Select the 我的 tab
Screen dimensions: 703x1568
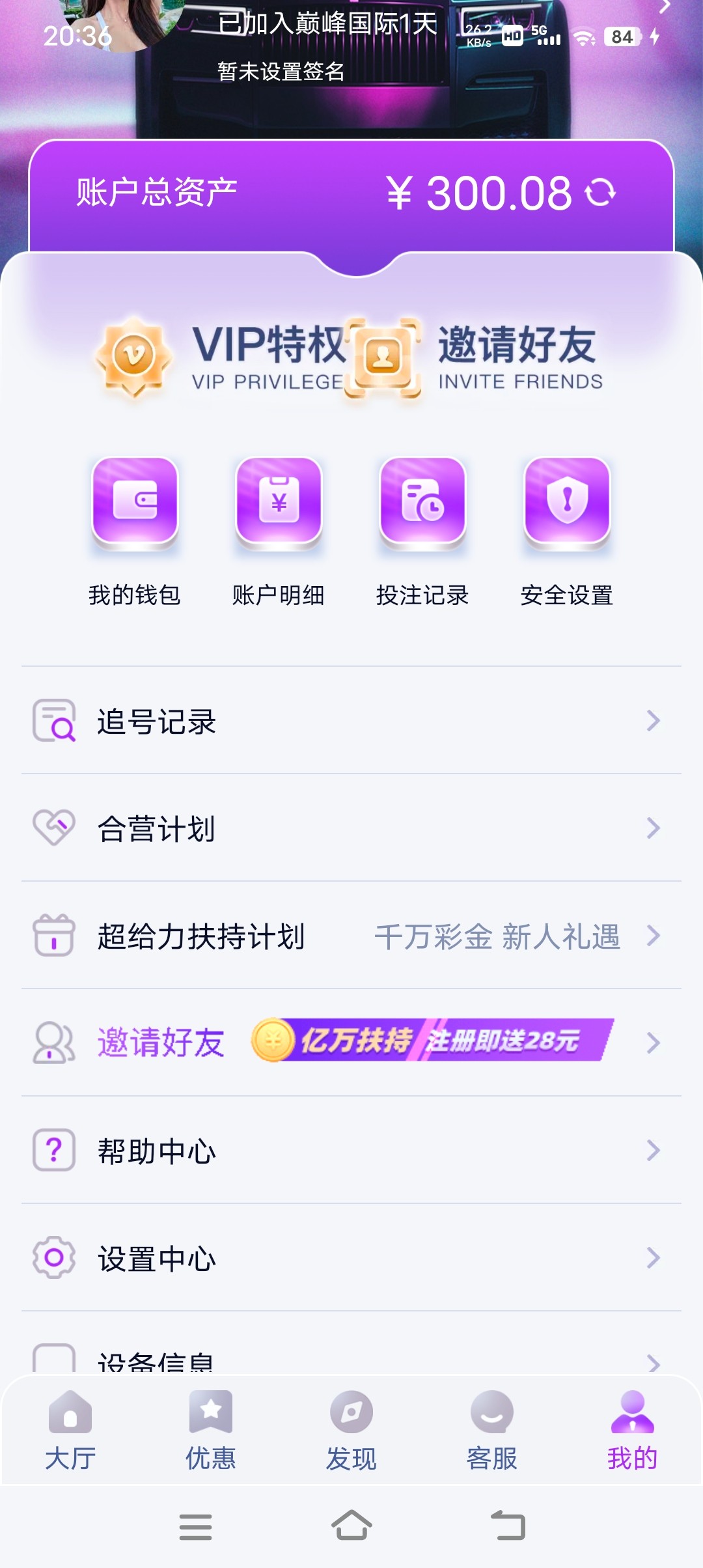pyautogui.click(x=633, y=1431)
